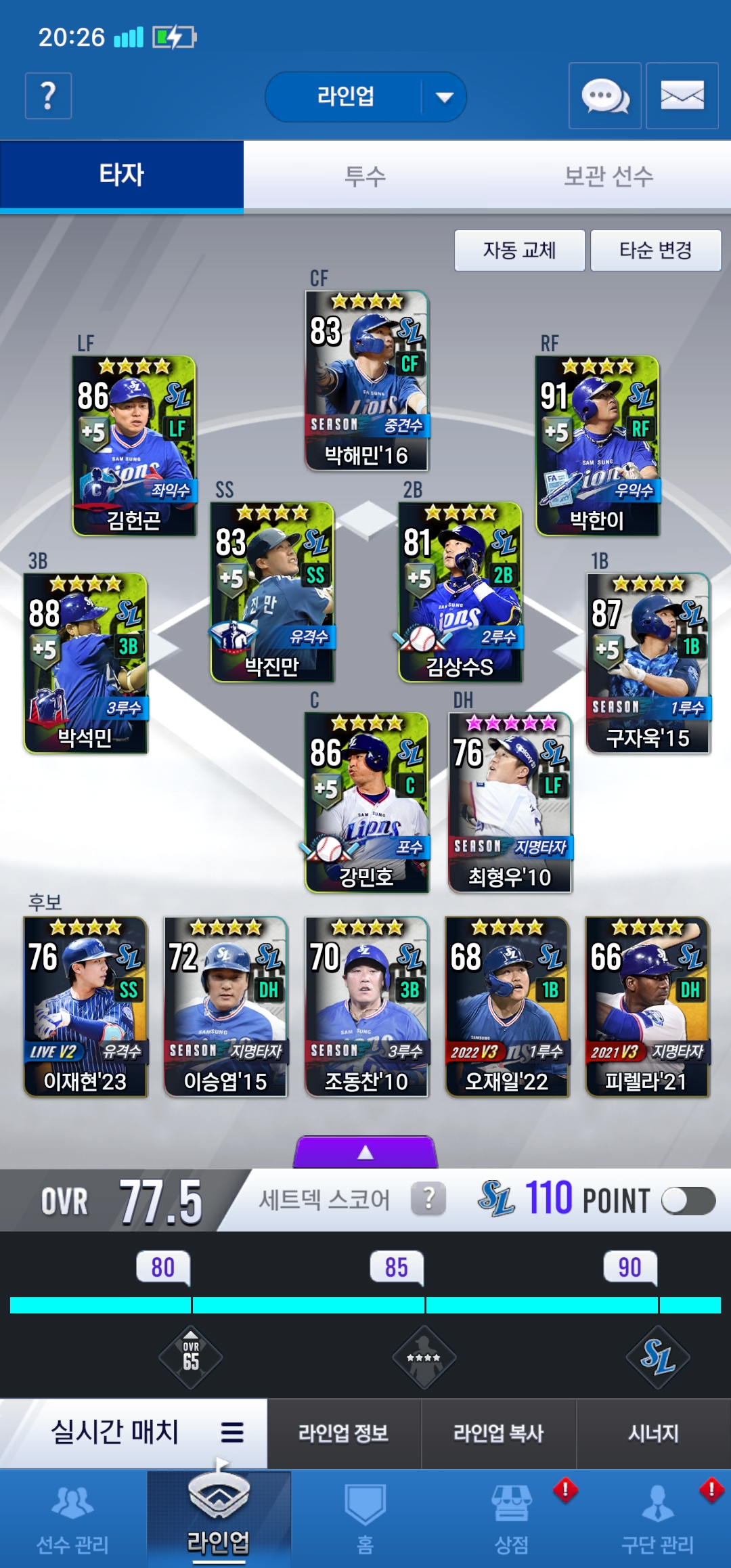Open the help question mark icon
731x1568 pixels.
pos(48,96)
